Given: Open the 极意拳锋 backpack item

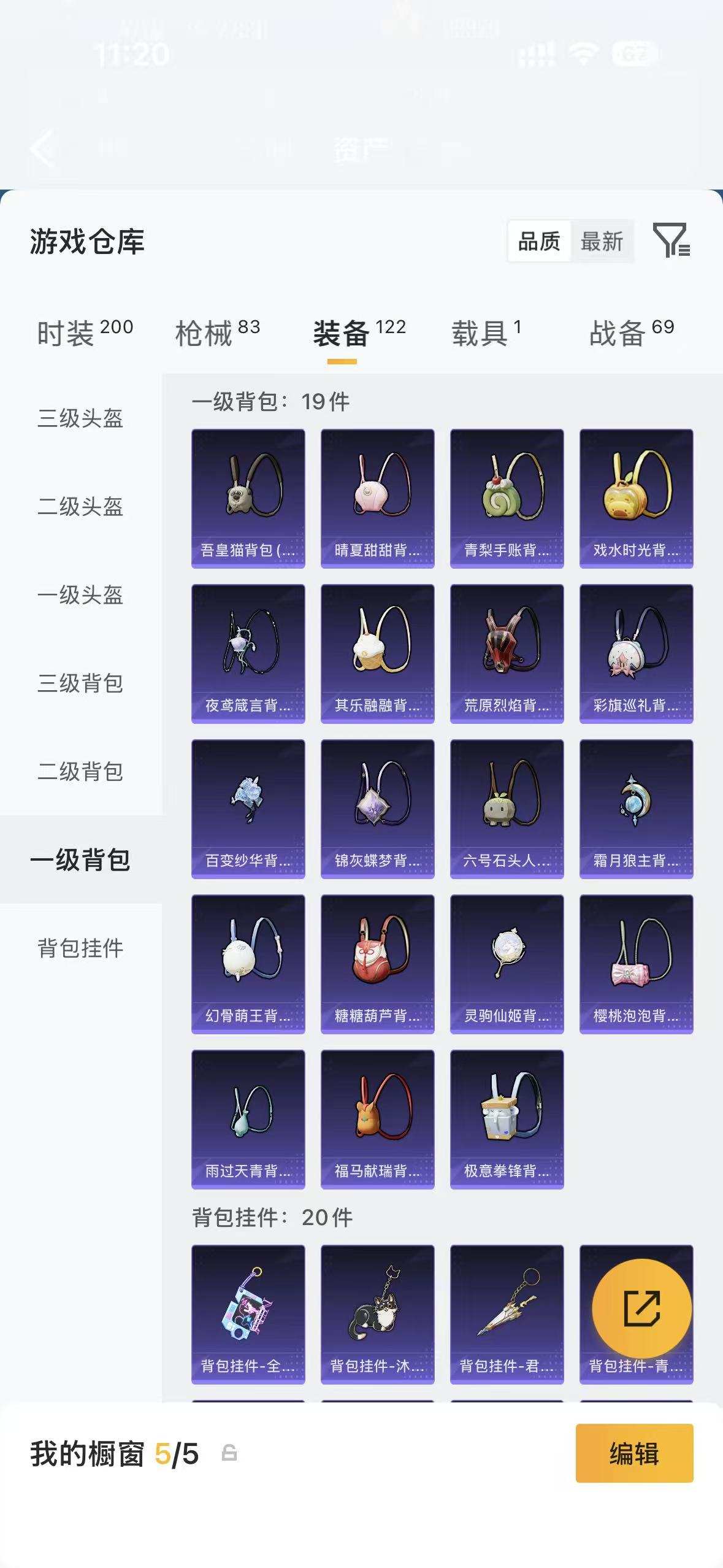Looking at the screenshot, I should [x=507, y=1120].
